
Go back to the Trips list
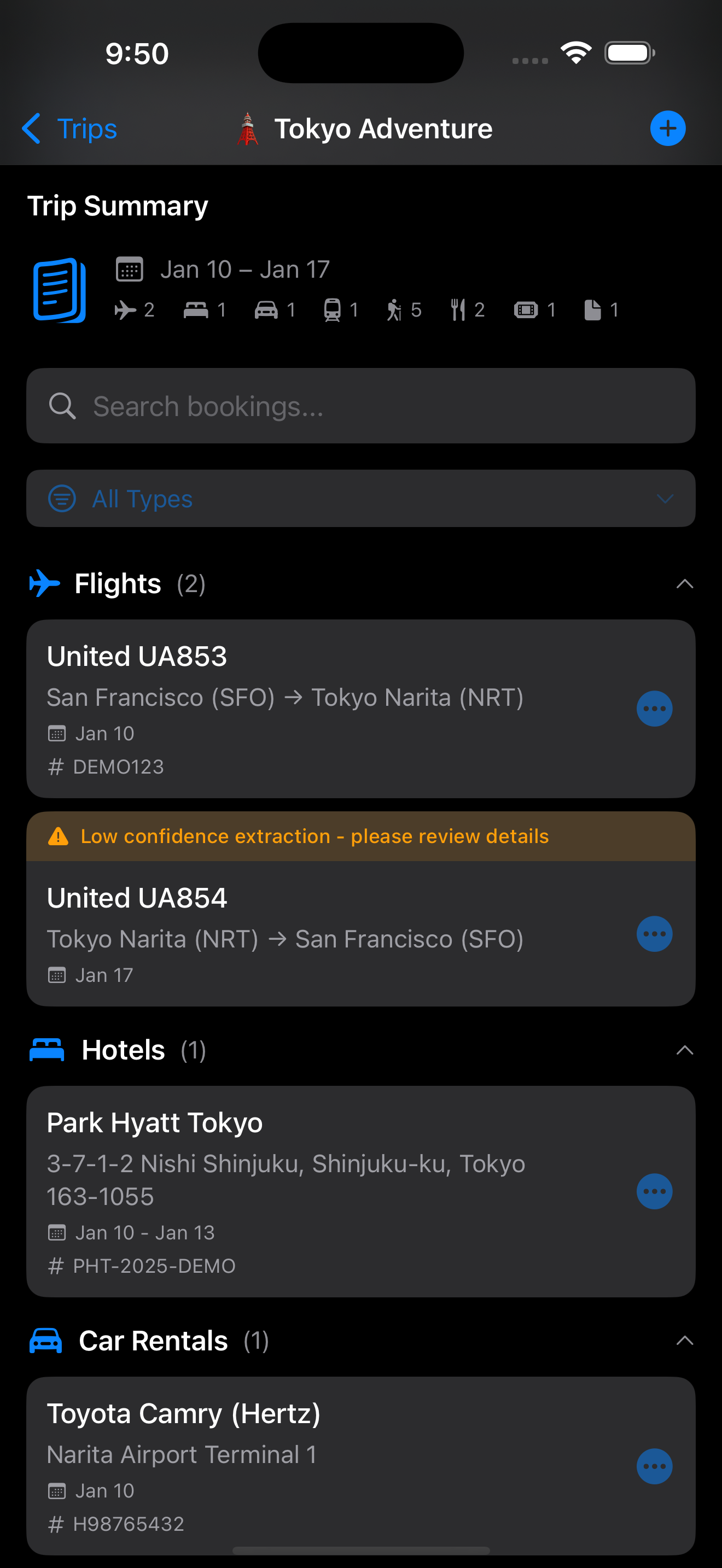pyautogui.click(x=69, y=128)
